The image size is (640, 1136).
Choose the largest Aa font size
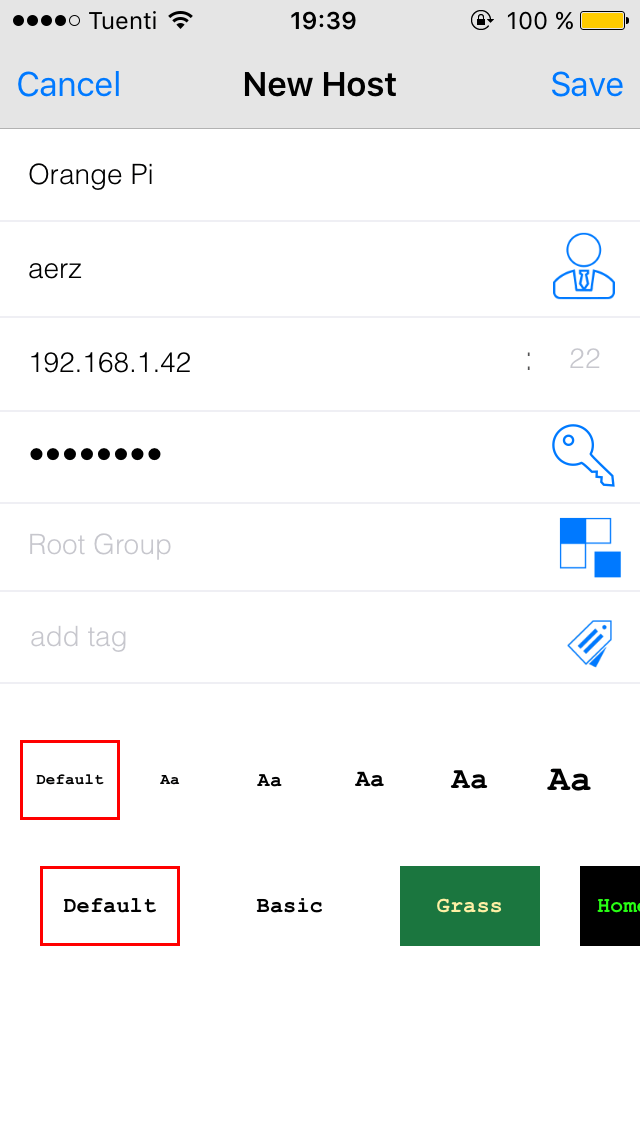pyautogui.click(x=569, y=780)
